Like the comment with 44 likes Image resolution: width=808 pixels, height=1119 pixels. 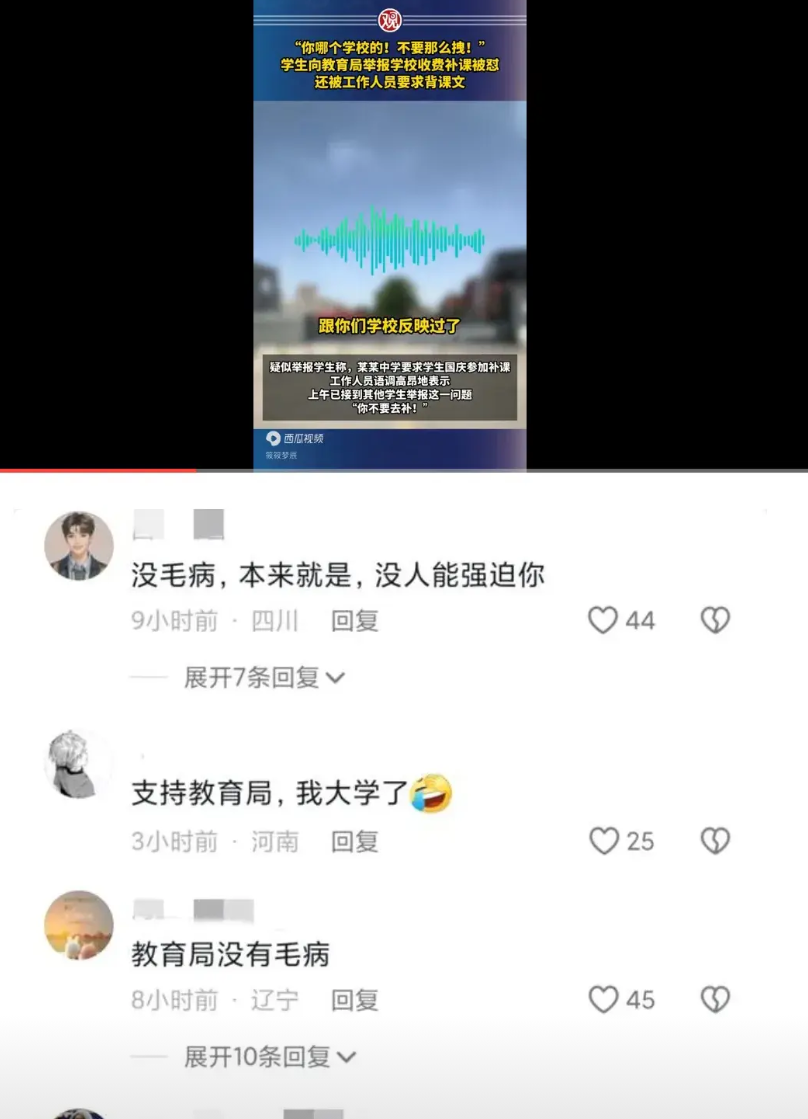(x=604, y=620)
